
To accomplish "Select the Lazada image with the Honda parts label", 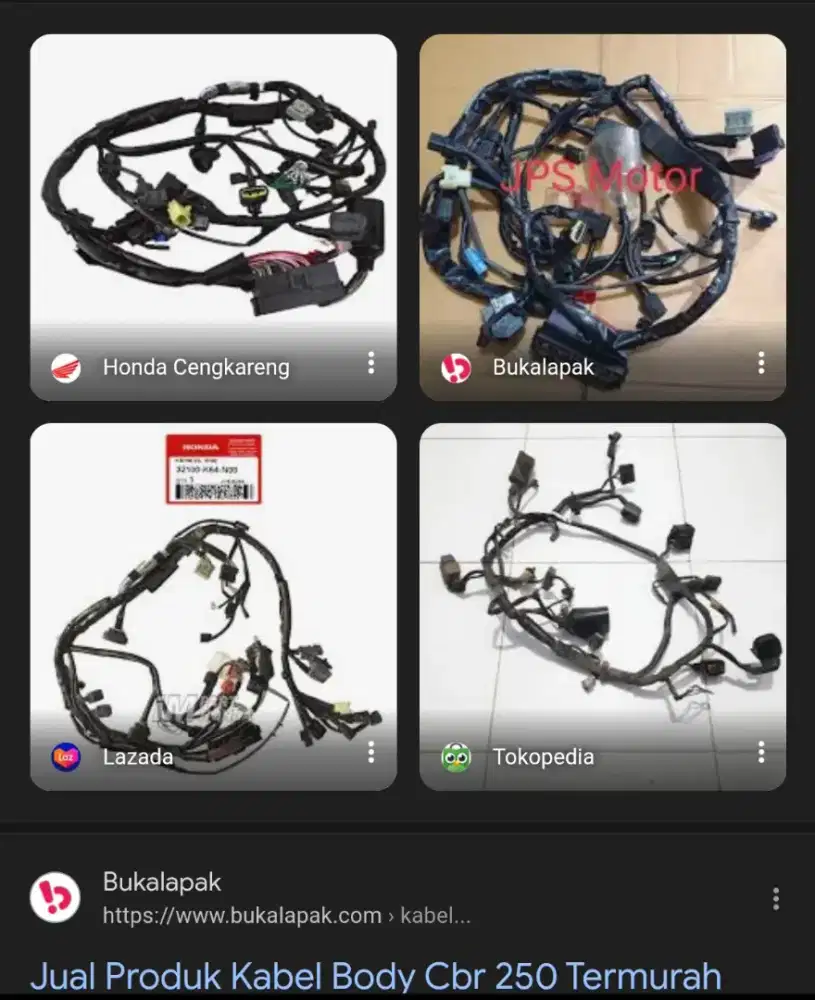I will 212,580.
